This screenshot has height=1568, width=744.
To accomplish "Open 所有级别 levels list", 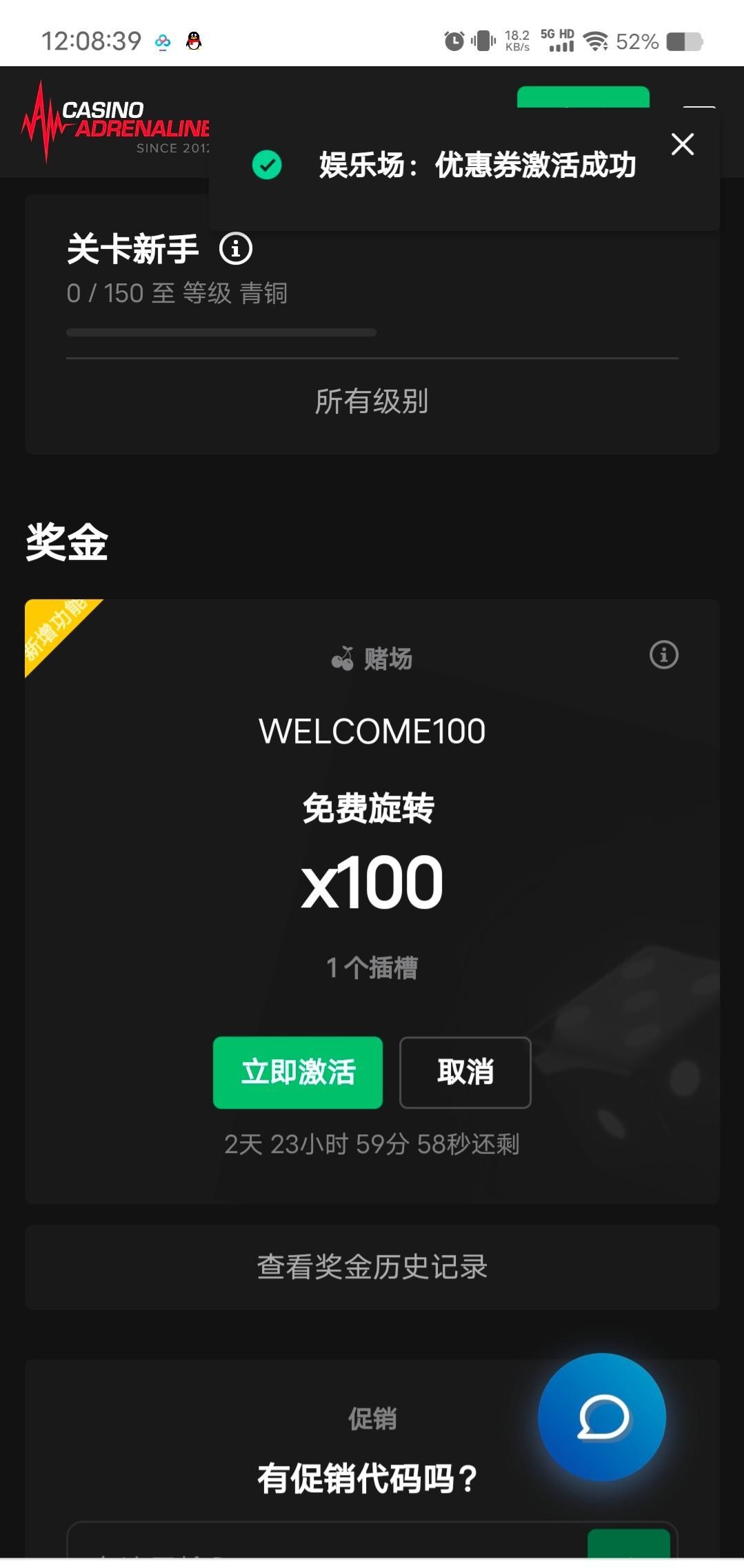I will click(x=372, y=401).
